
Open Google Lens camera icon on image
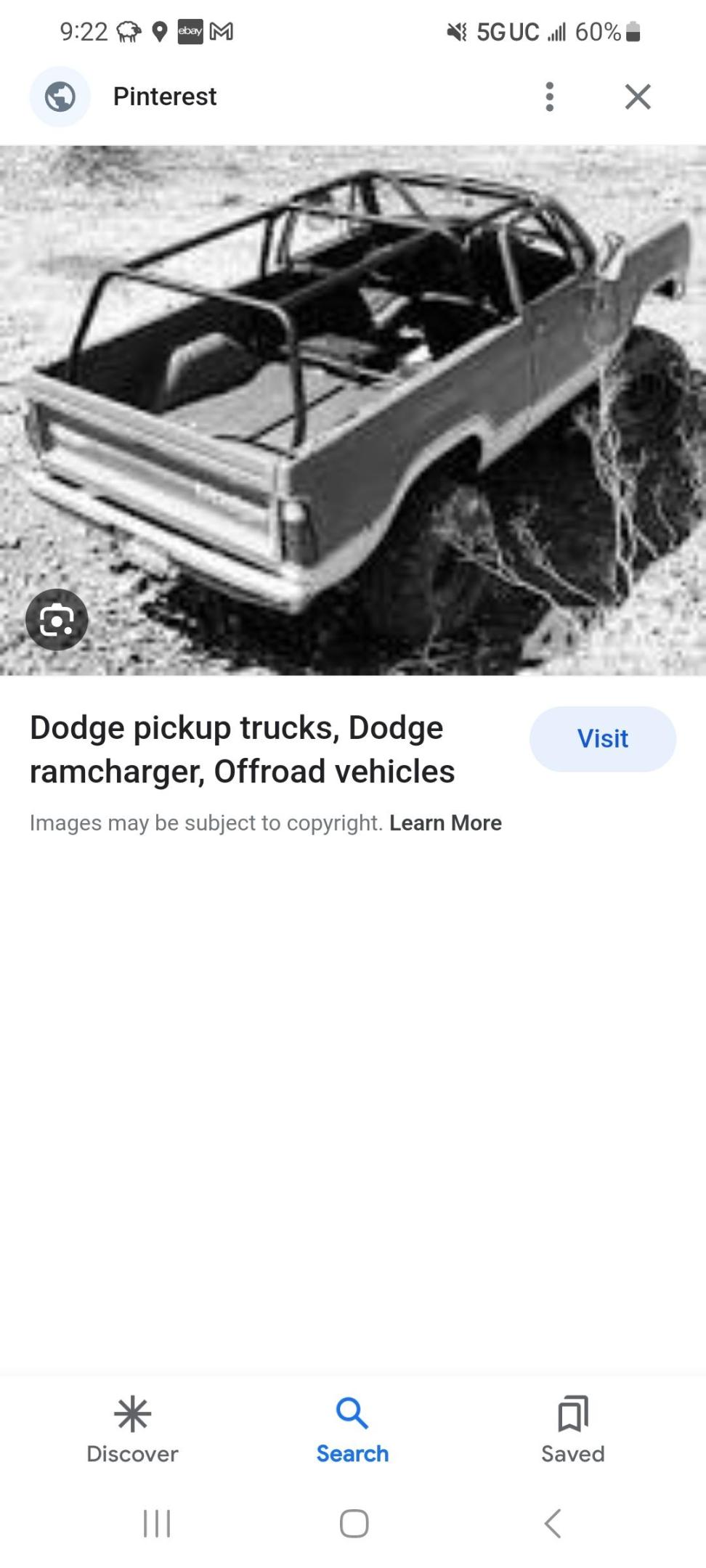[58, 619]
